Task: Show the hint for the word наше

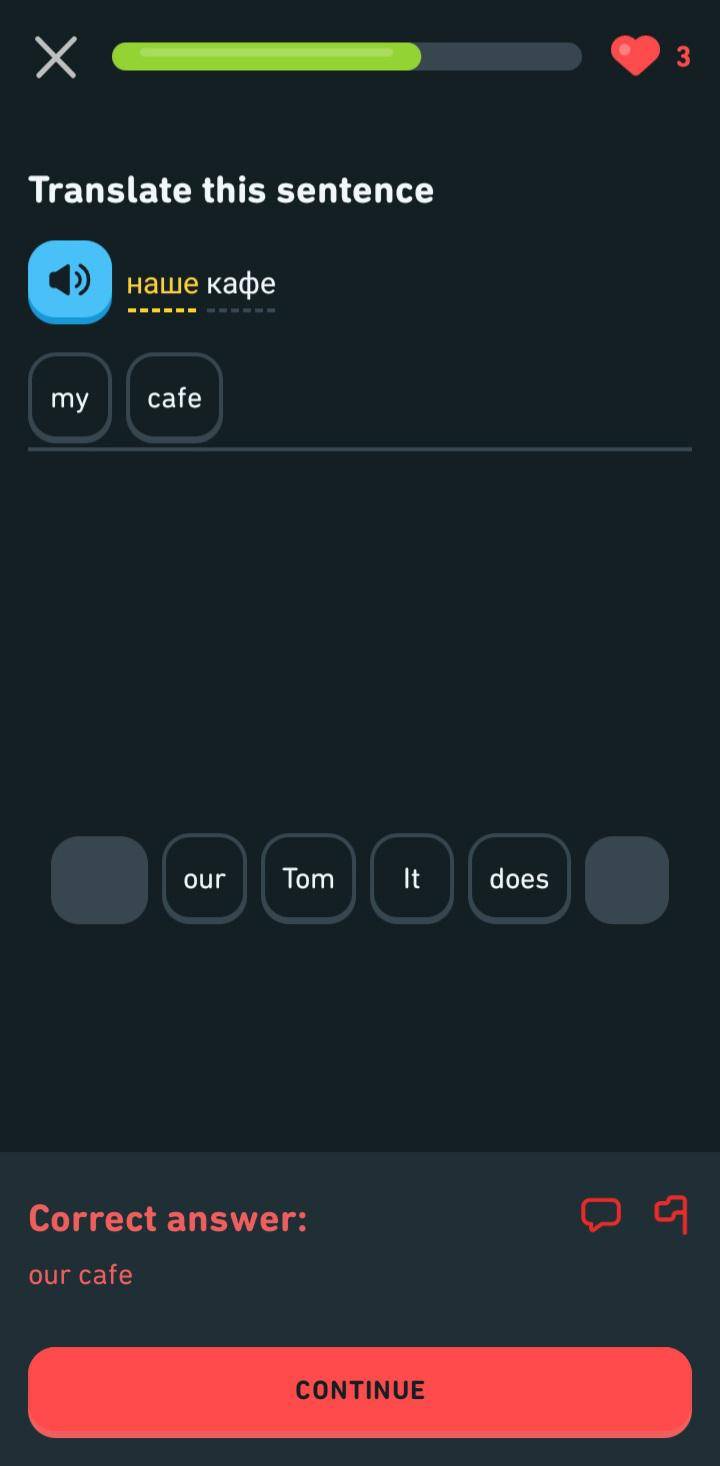Action: [x=162, y=285]
